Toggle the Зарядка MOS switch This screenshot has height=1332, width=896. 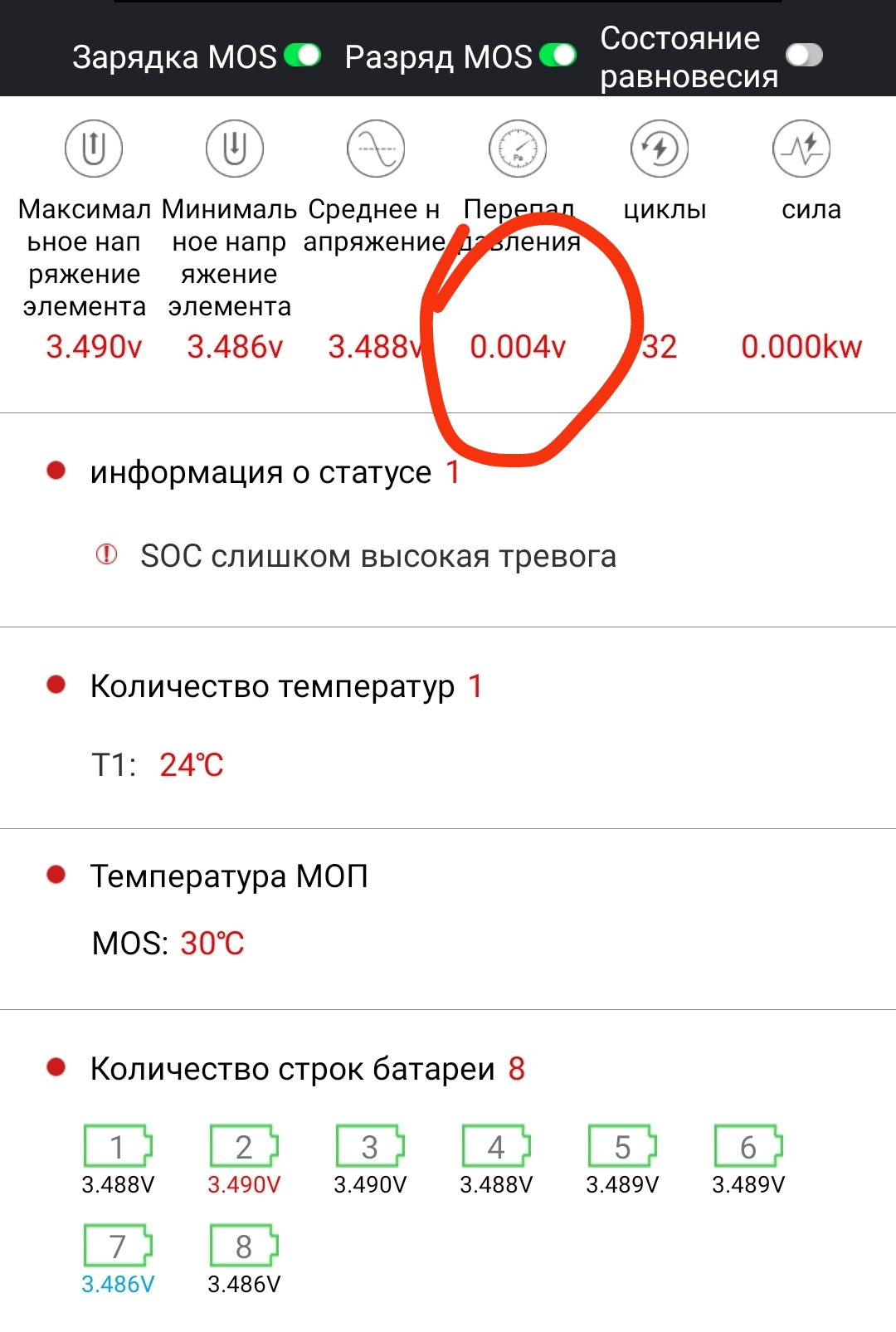pos(302,56)
